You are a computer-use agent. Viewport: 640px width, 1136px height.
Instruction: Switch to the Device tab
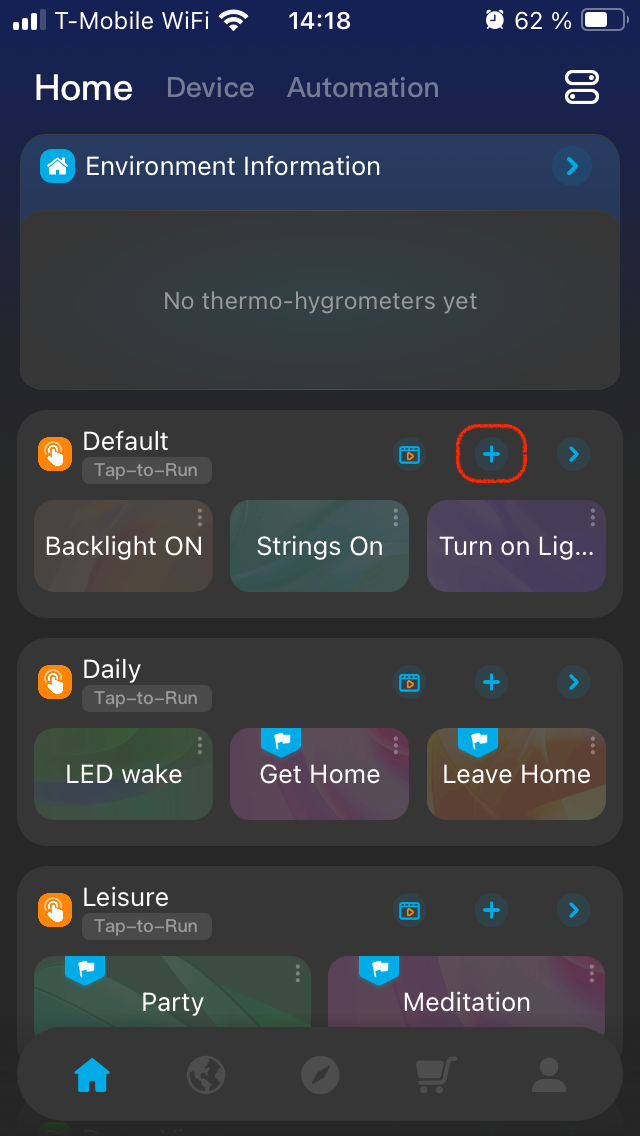(210, 88)
